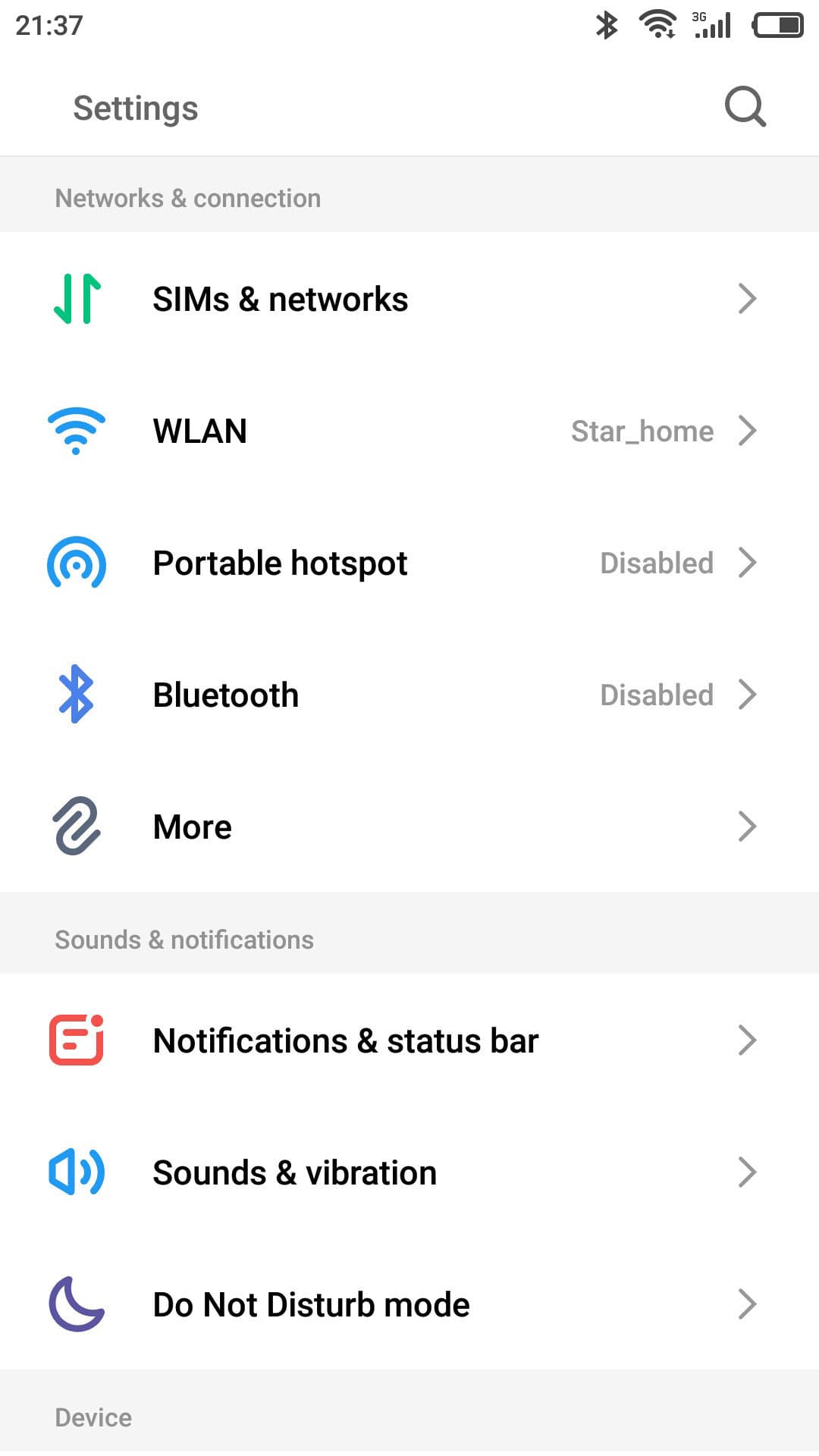Select Sounds & vibration
Screen dimensions: 819x1456
409,1172
